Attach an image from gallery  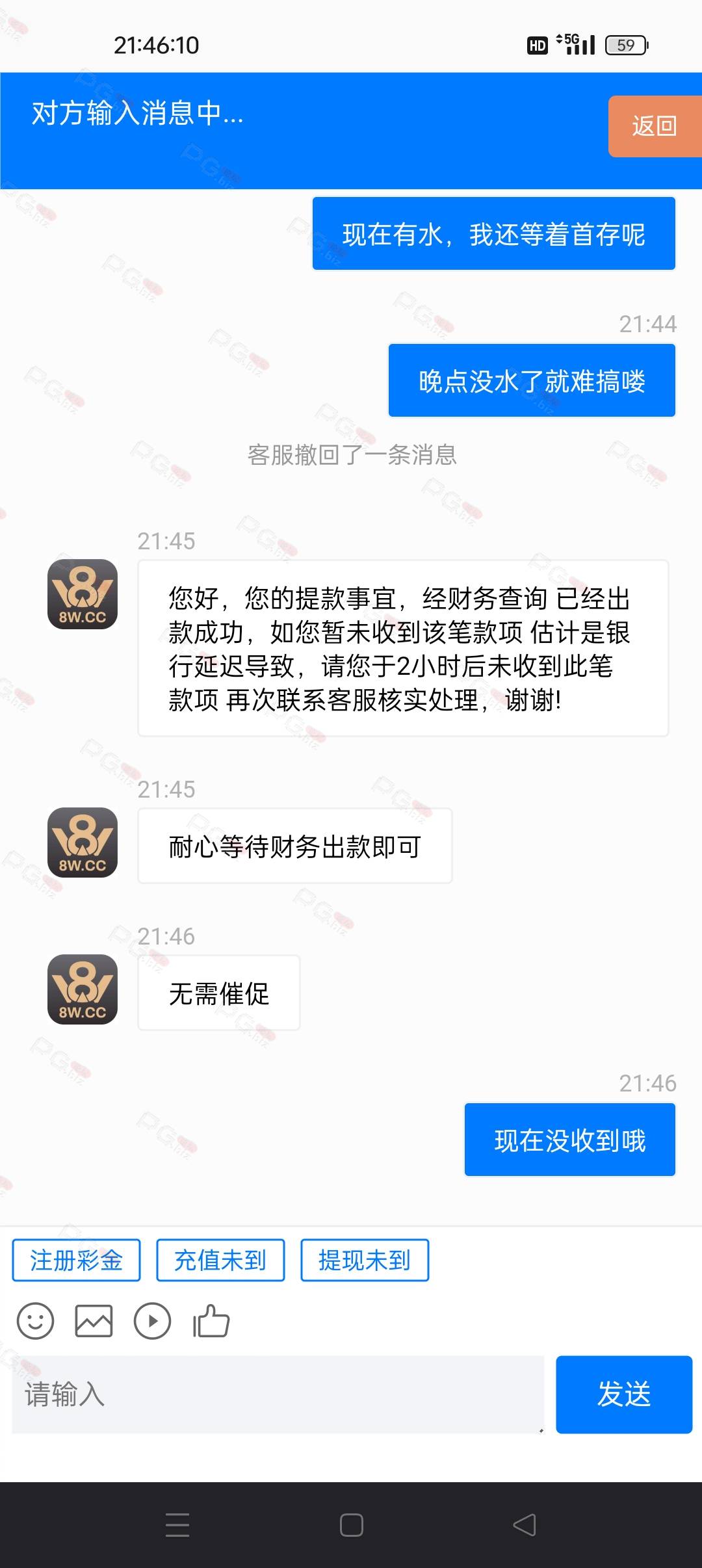pos(94,1321)
